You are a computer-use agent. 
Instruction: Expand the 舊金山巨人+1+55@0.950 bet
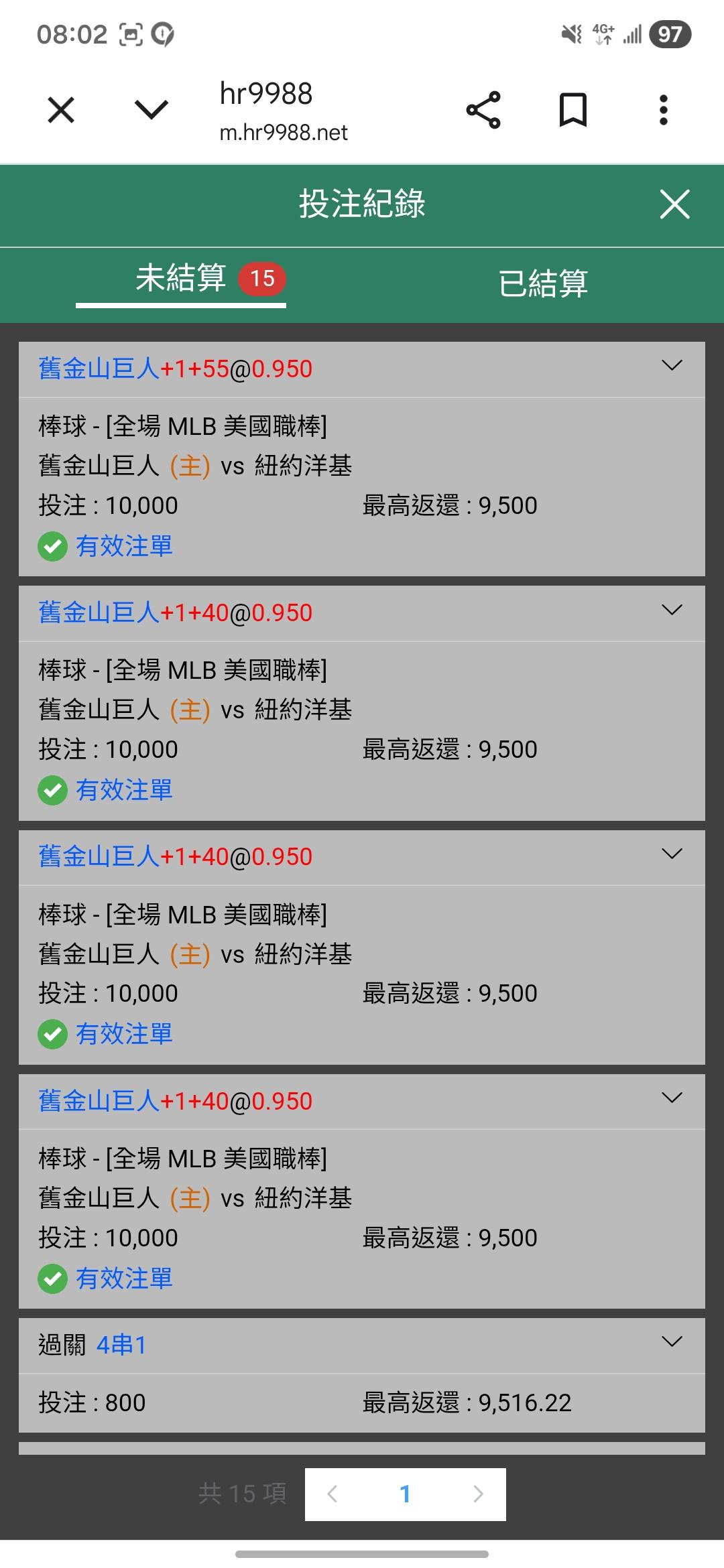pyautogui.click(x=672, y=366)
